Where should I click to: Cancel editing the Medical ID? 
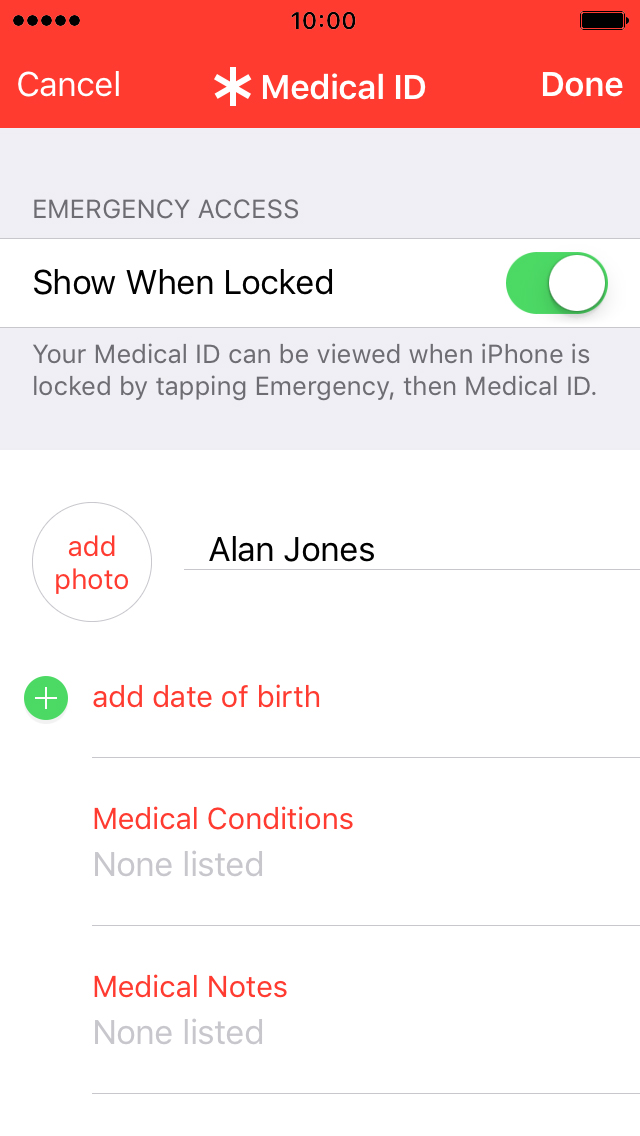click(x=69, y=85)
